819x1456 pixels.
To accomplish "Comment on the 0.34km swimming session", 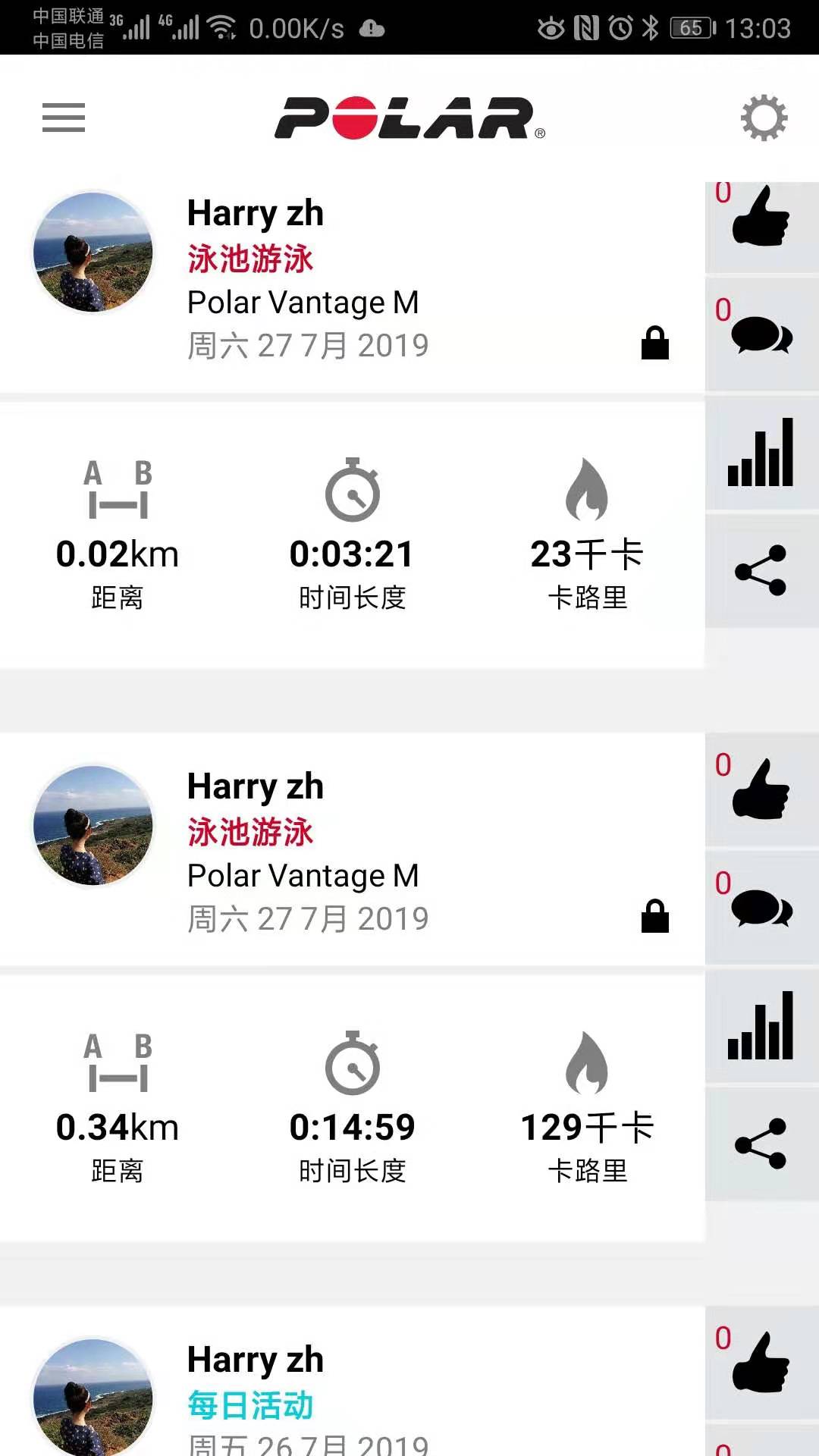I will click(x=761, y=908).
